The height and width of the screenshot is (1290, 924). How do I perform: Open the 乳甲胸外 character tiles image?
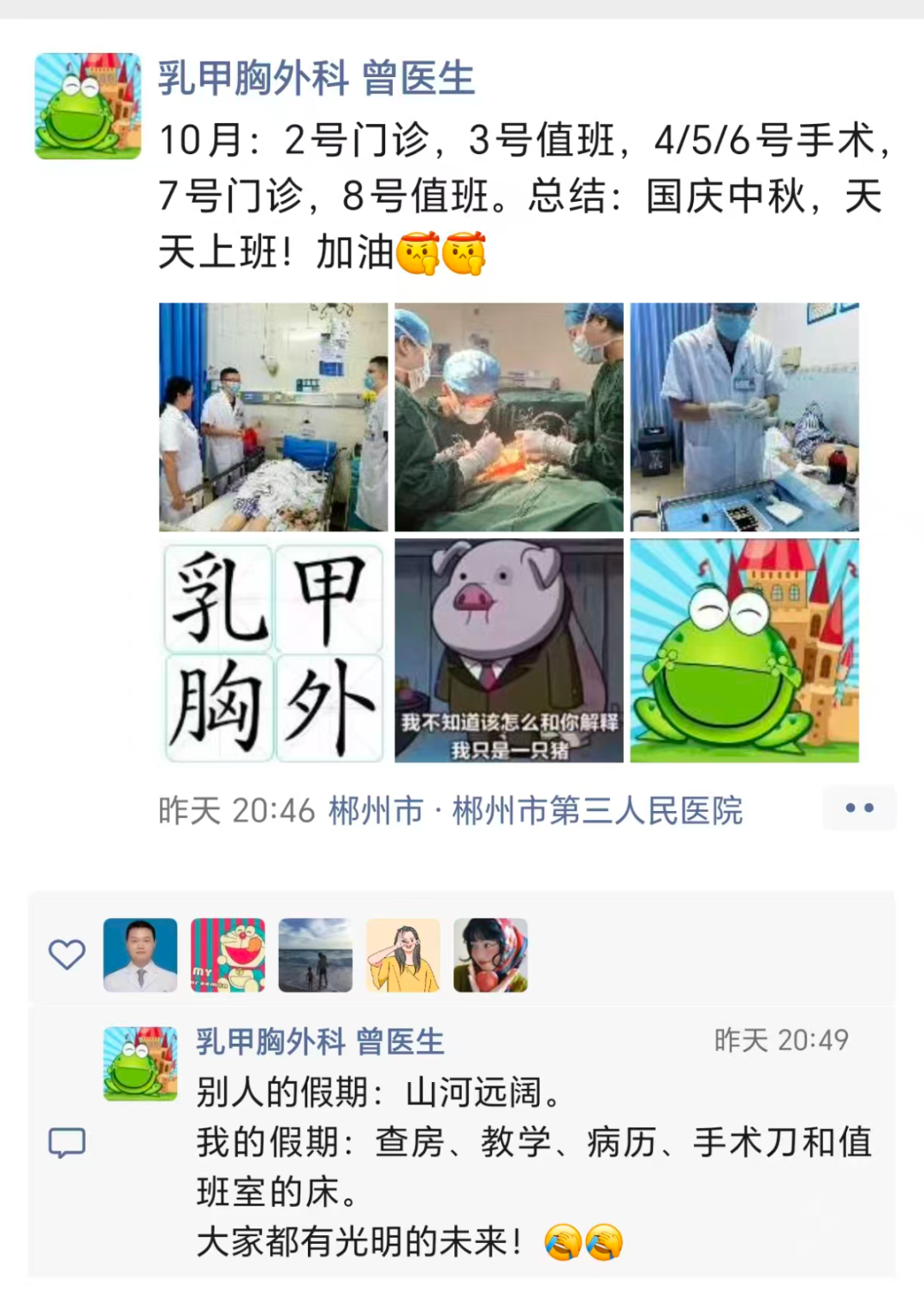[274, 653]
